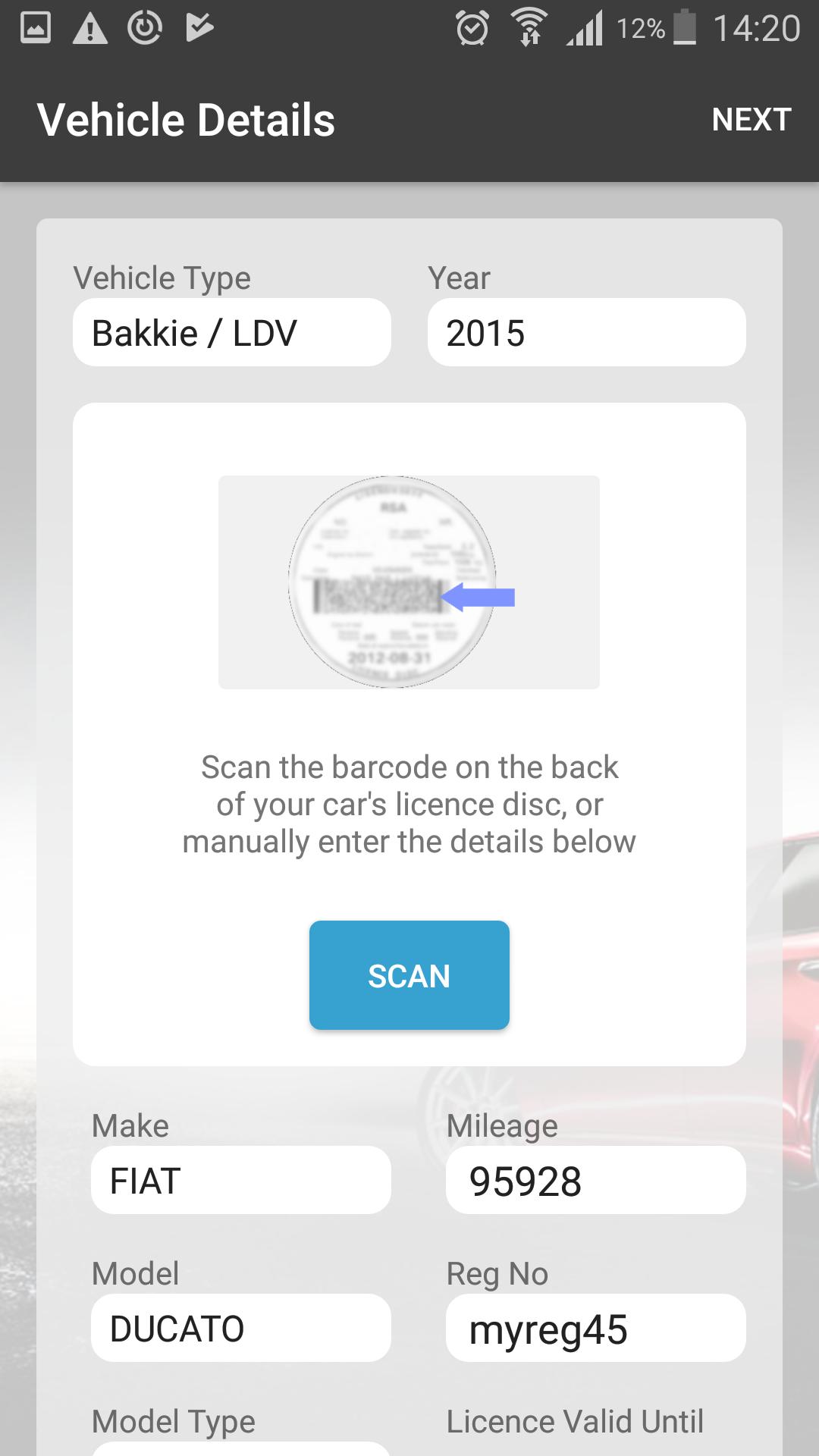Open the Vehicle Type picker showing Bakkie / LDV
819x1456 pixels.
(x=231, y=331)
